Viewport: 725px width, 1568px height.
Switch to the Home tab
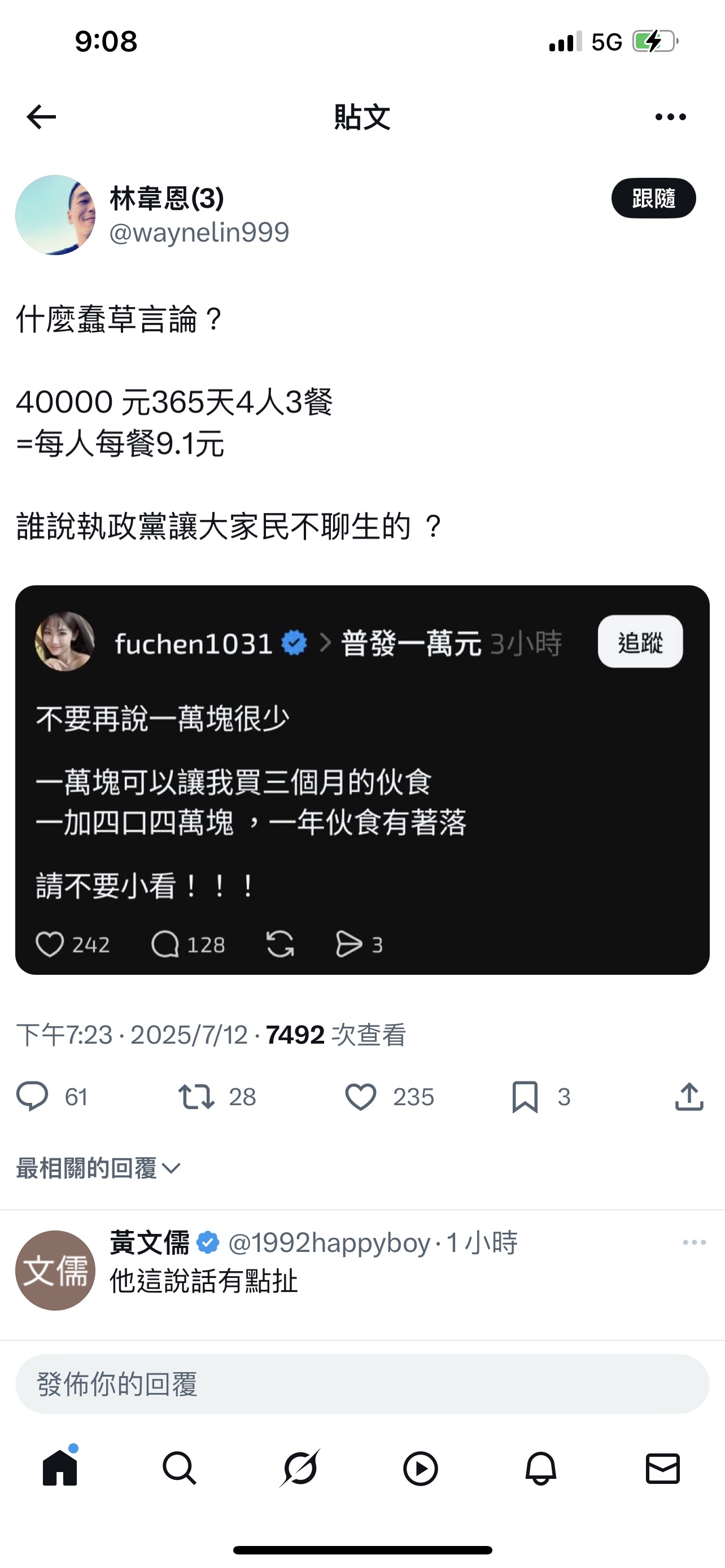tap(60, 1468)
